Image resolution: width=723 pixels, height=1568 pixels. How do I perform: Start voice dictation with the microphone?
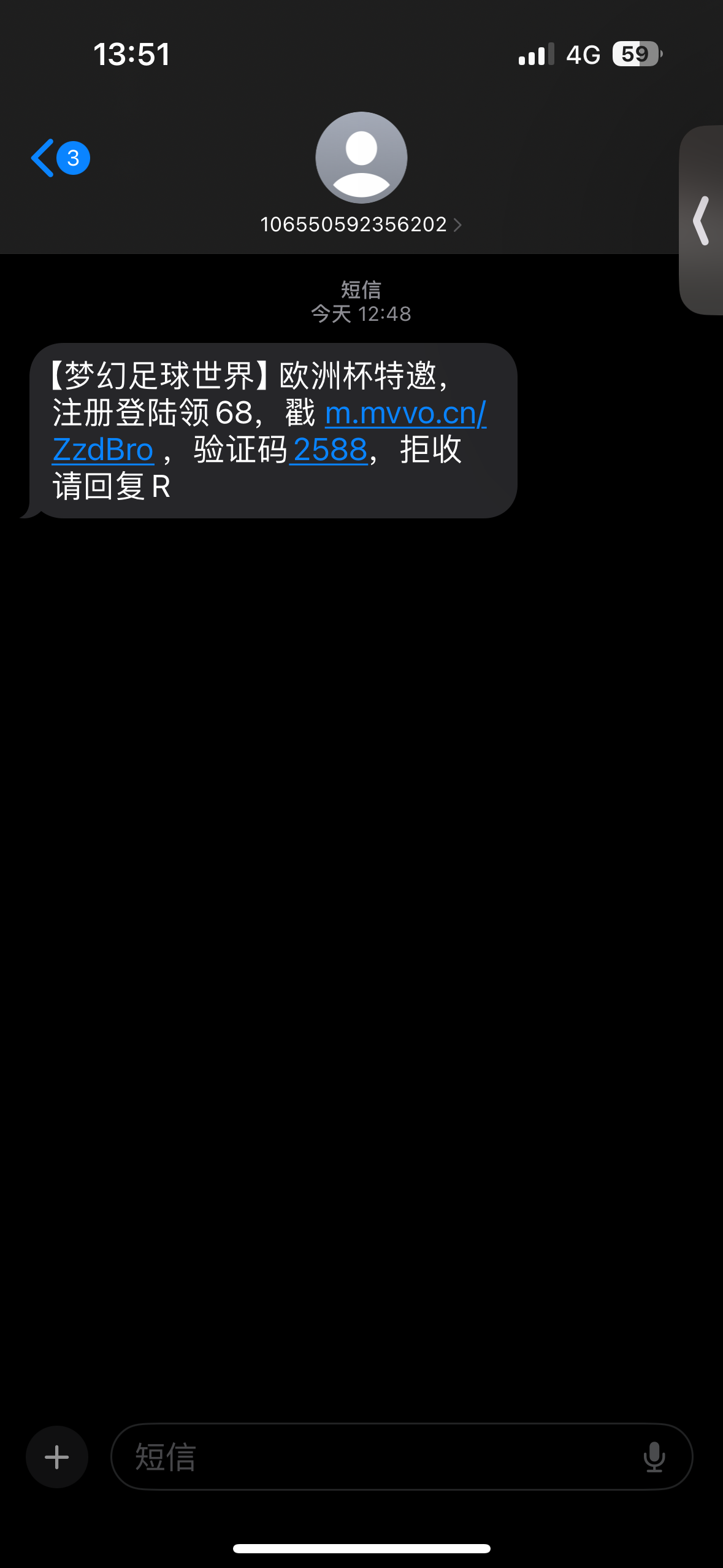(x=654, y=1457)
